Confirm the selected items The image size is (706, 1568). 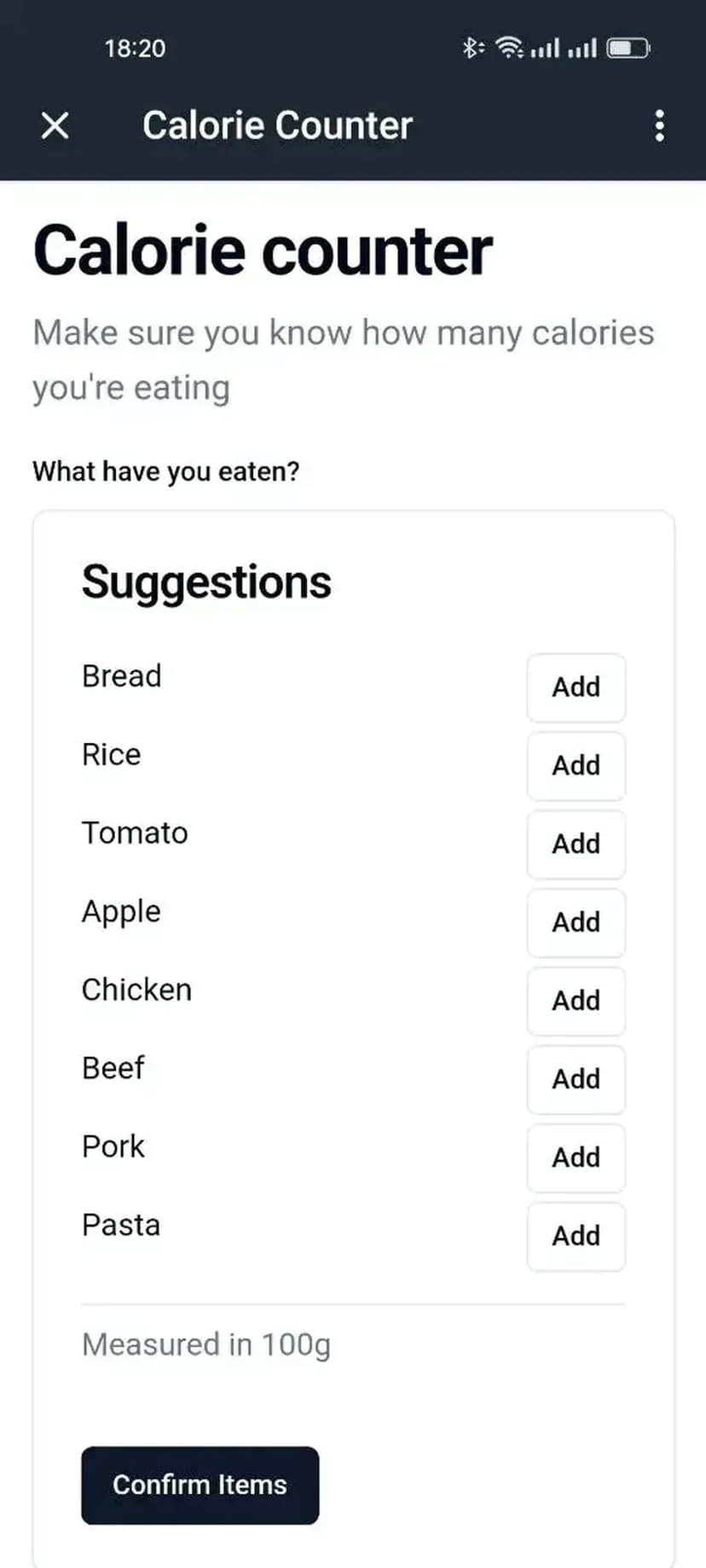(200, 1484)
